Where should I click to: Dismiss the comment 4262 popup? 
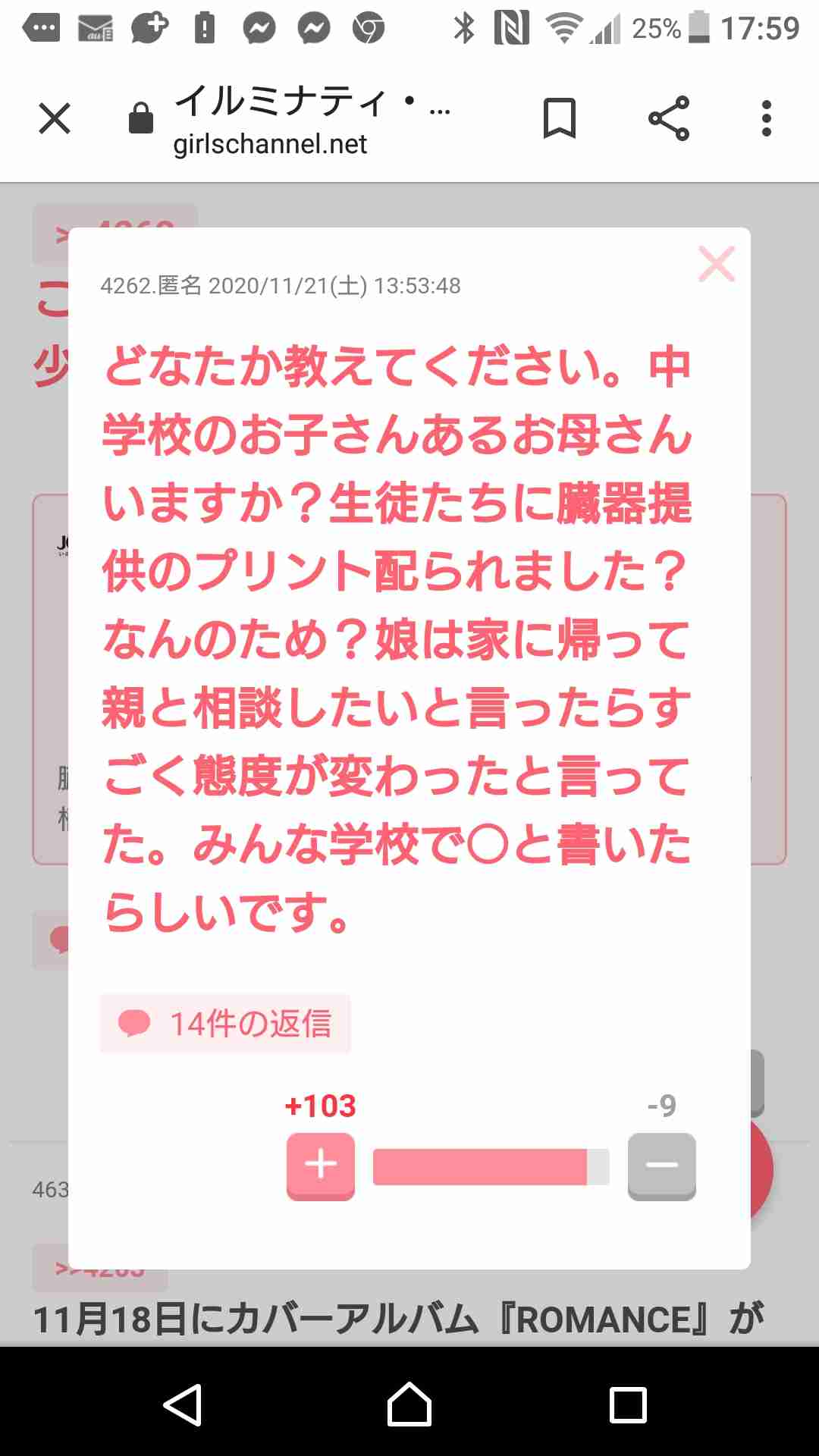click(717, 264)
